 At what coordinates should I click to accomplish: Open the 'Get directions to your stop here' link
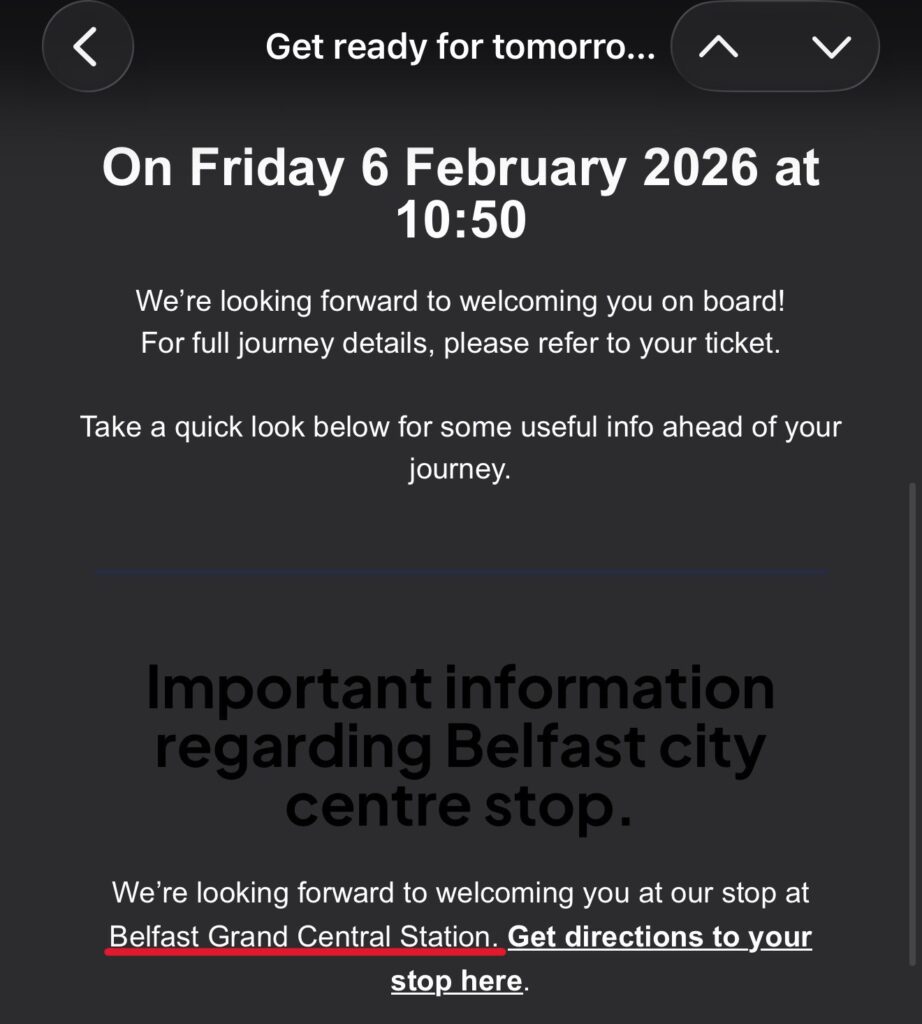[659, 938]
